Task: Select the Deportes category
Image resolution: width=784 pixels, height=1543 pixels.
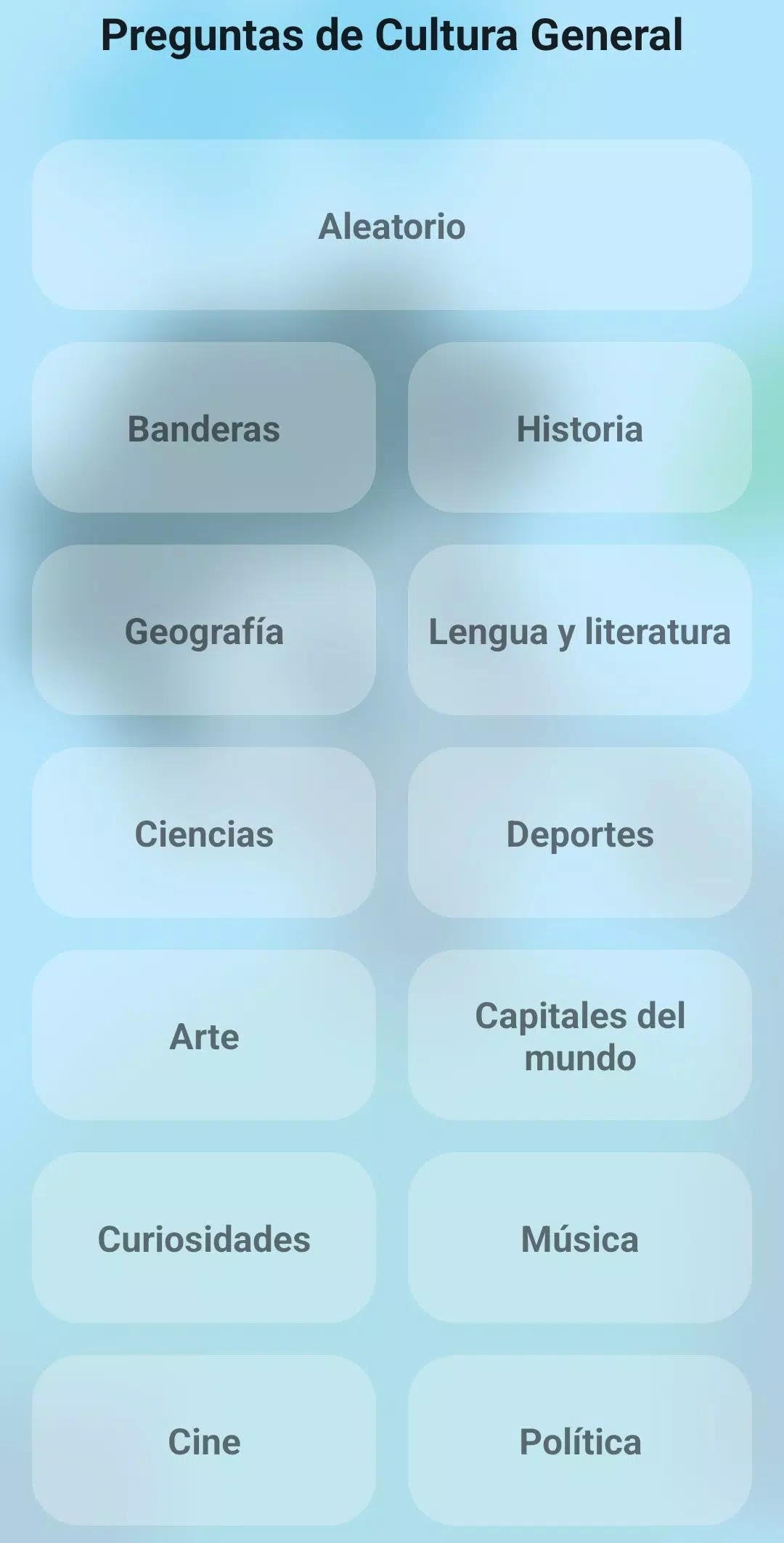Action: pyautogui.click(x=579, y=833)
